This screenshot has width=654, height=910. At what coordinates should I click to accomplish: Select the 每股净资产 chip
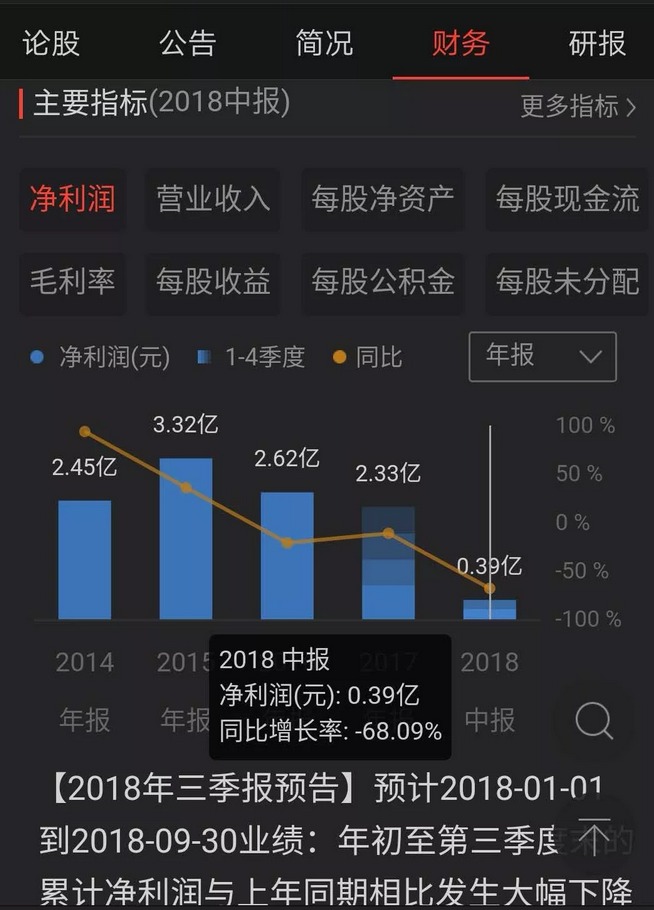coord(382,199)
